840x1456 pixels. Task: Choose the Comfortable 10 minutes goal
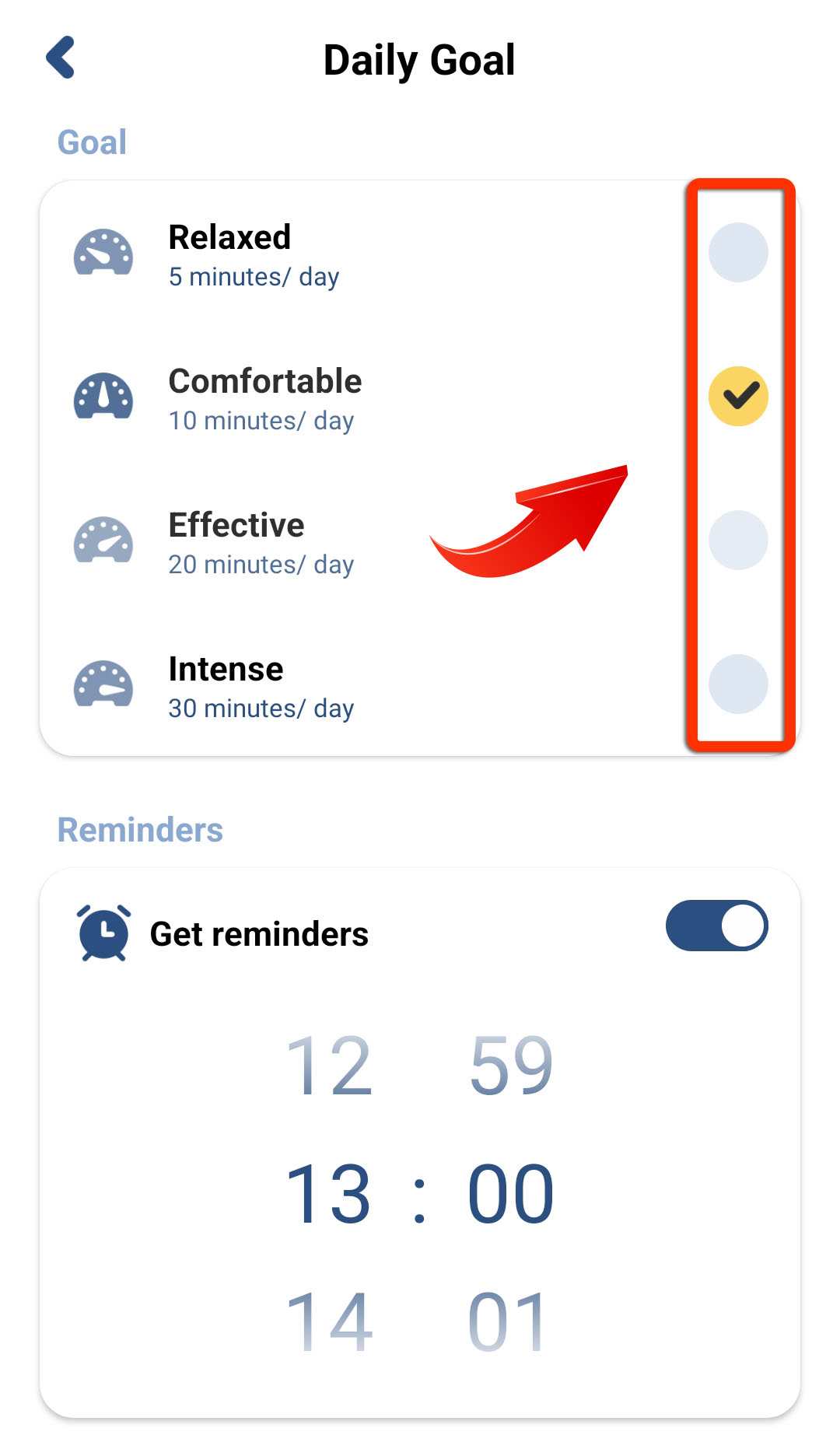[737, 397]
